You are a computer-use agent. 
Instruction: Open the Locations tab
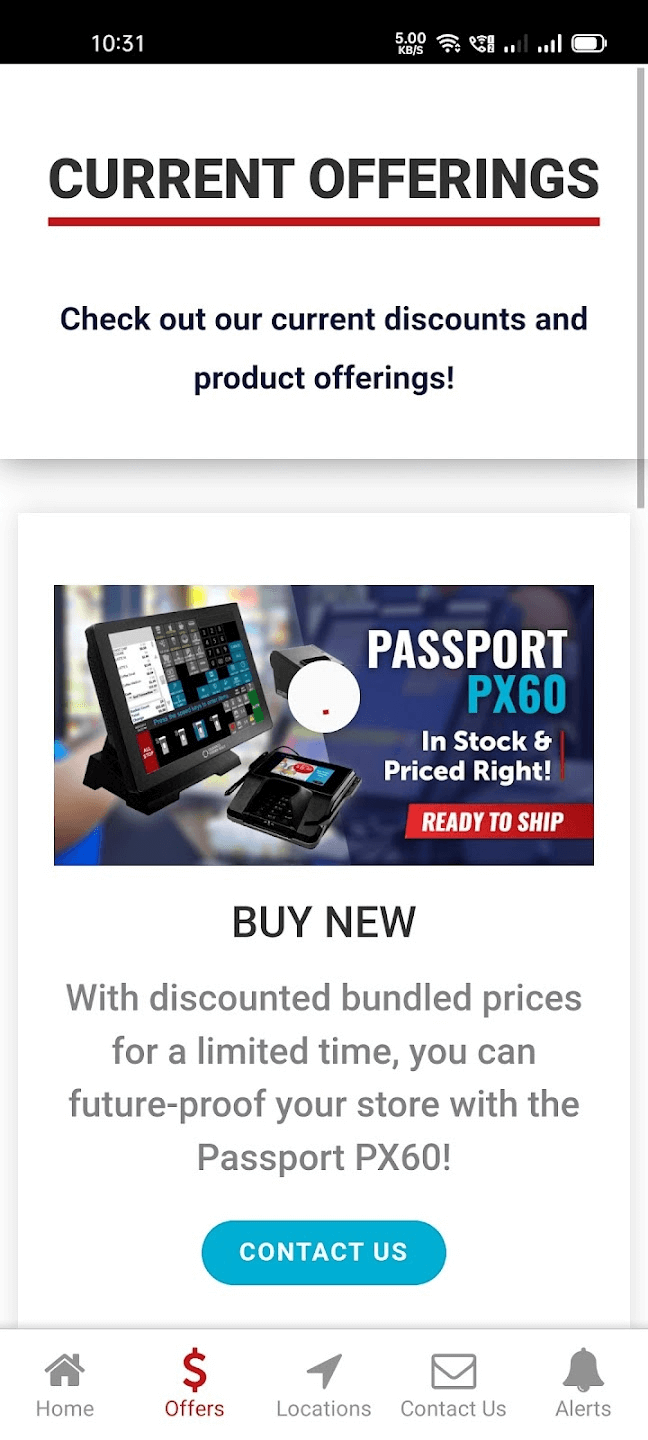point(323,1385)
